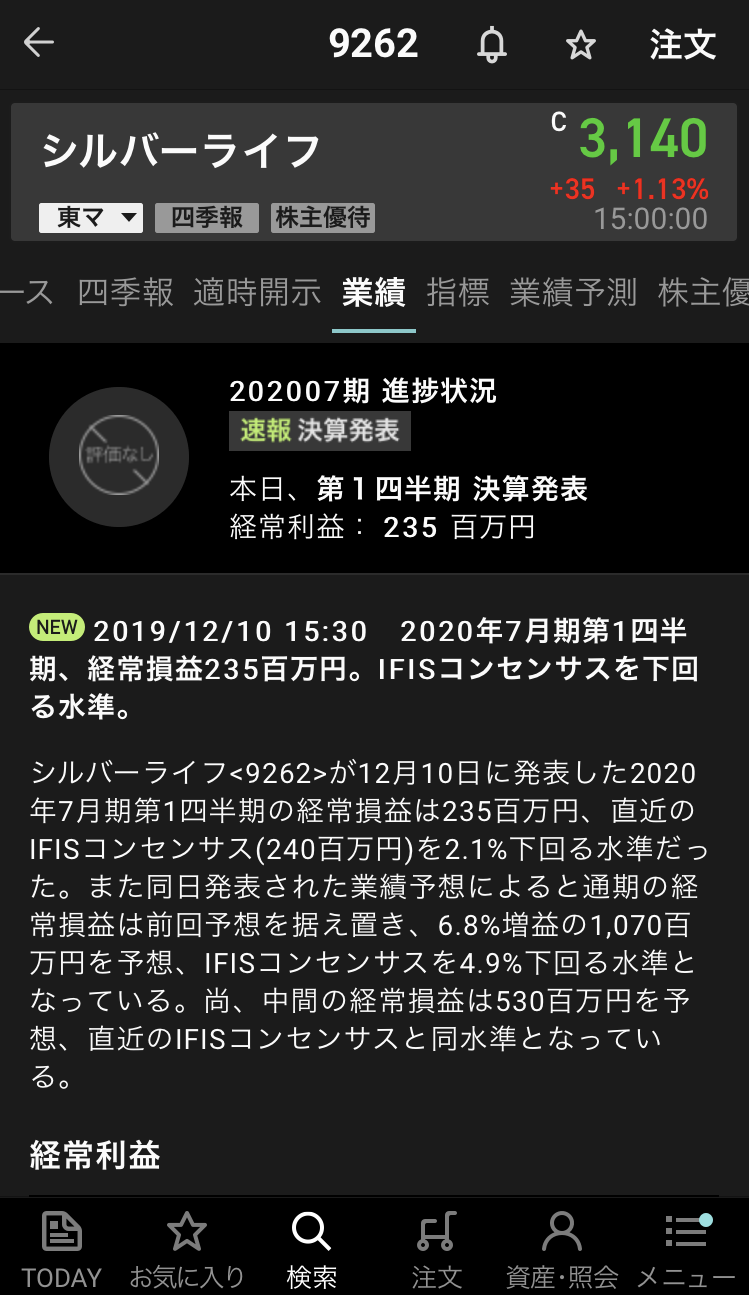749x1295 pixels.
Task: Select the 業績 tab
Action: coord(373,292)
